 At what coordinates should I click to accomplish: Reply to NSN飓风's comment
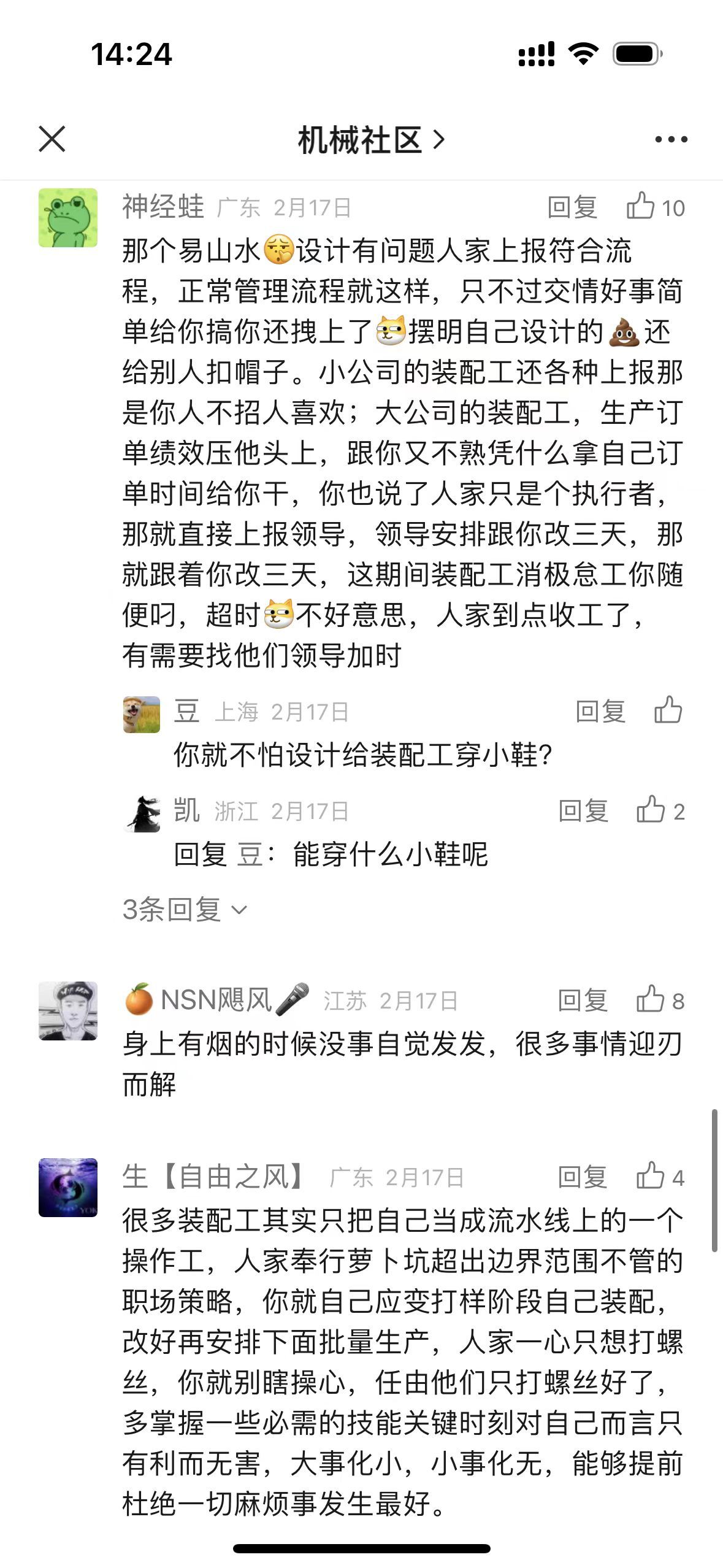(x=582, y=1001)
